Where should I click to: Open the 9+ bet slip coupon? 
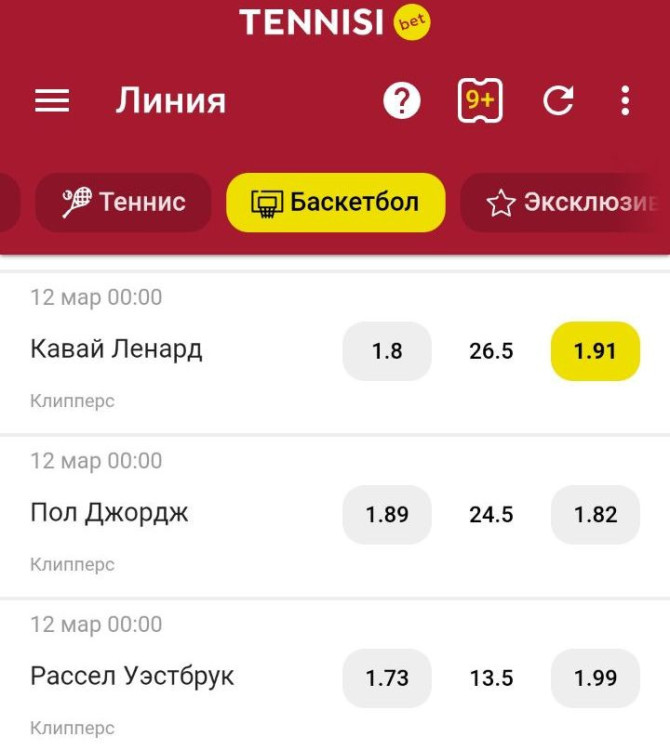480,101
